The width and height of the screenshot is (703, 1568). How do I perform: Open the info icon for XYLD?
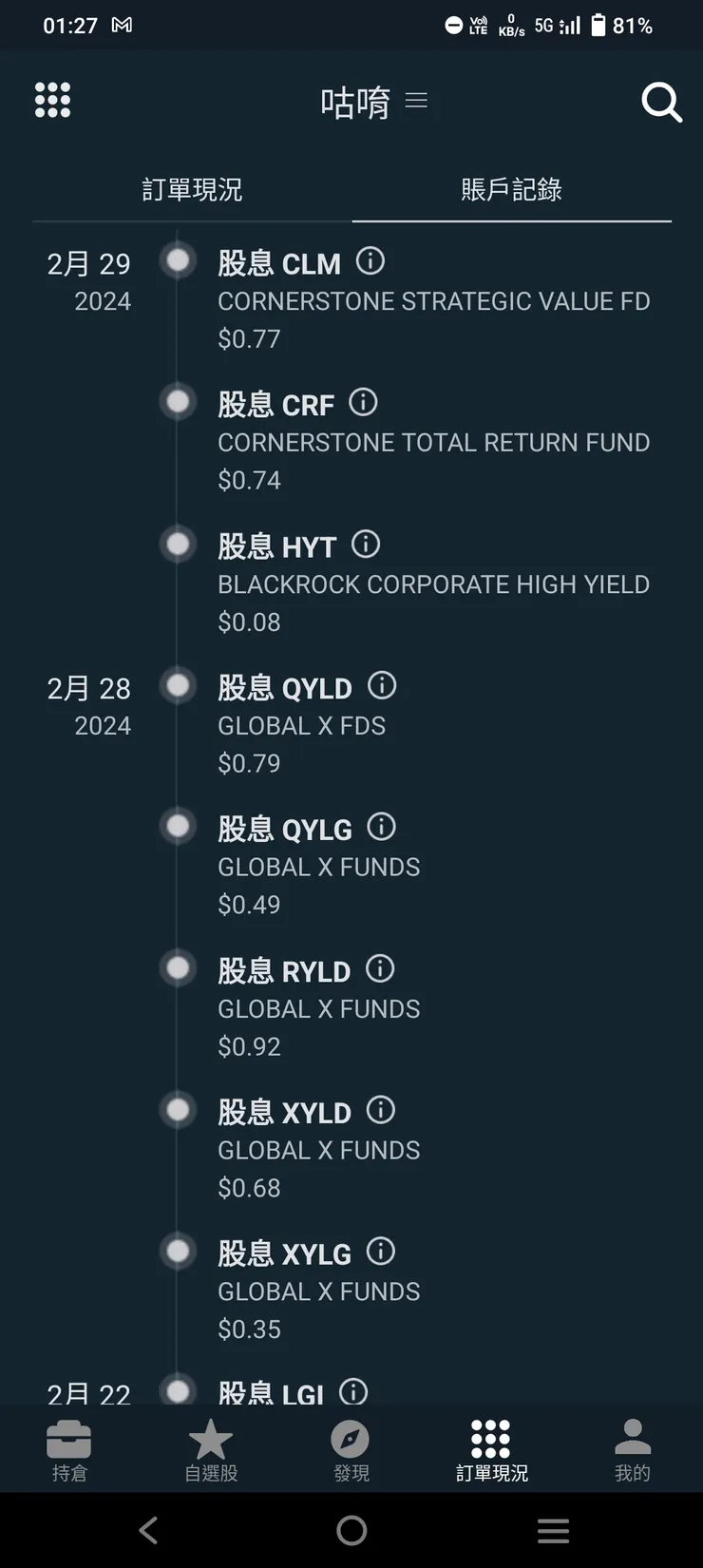tap(380, 1110)
